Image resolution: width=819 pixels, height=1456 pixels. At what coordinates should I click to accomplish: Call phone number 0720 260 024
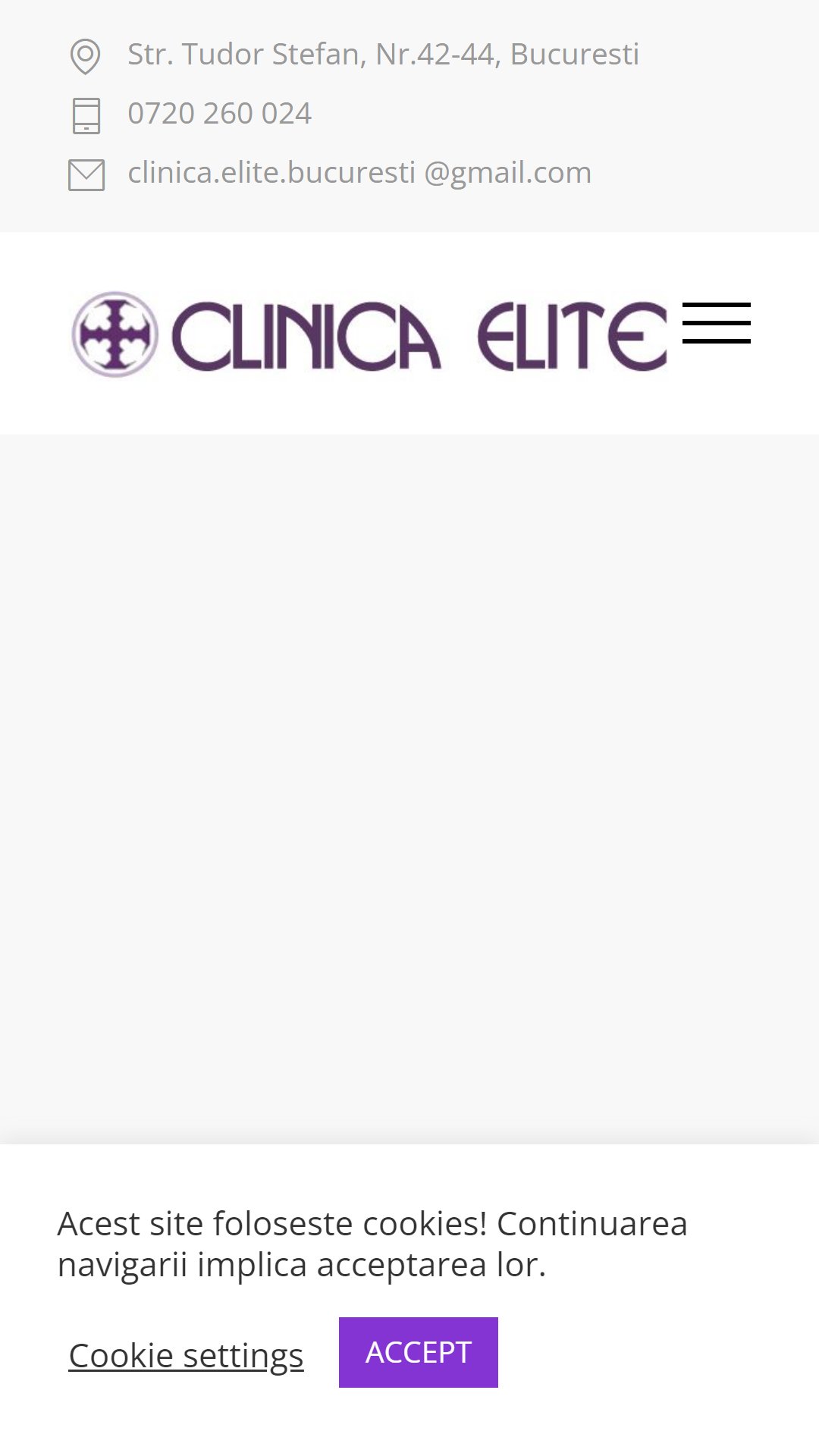coord(219,114)
